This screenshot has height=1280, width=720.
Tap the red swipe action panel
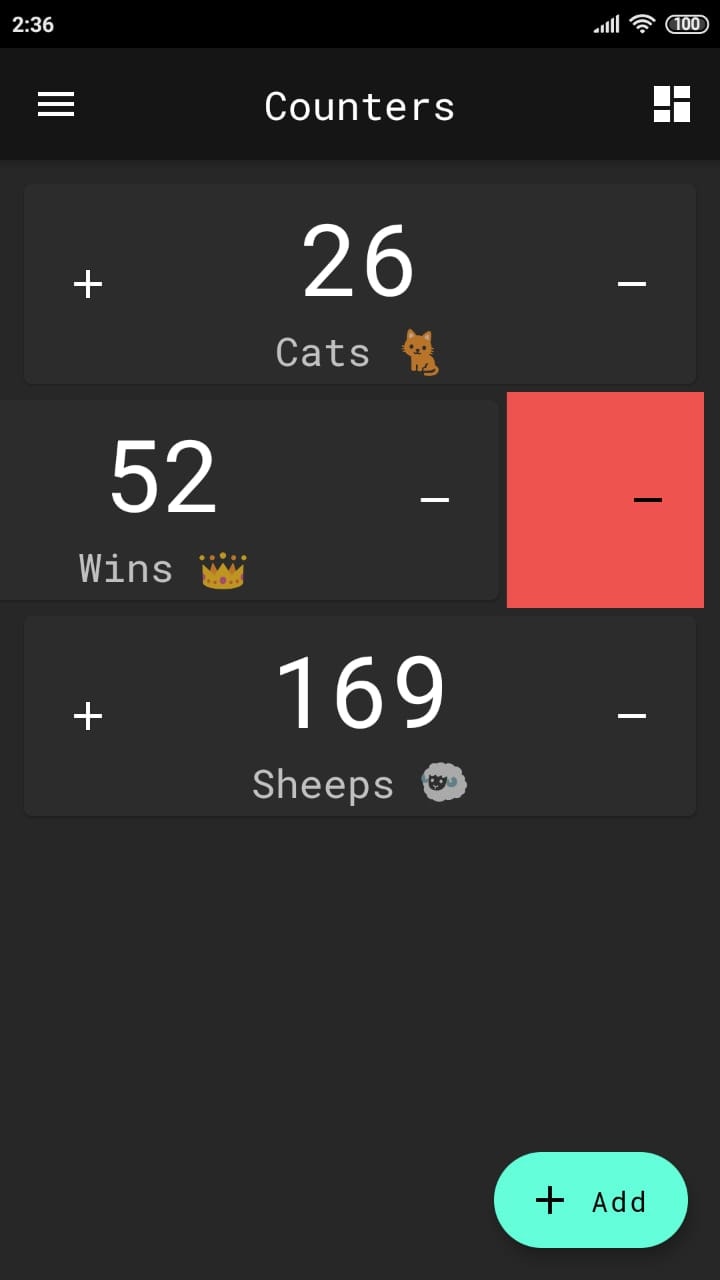point(605,500)
